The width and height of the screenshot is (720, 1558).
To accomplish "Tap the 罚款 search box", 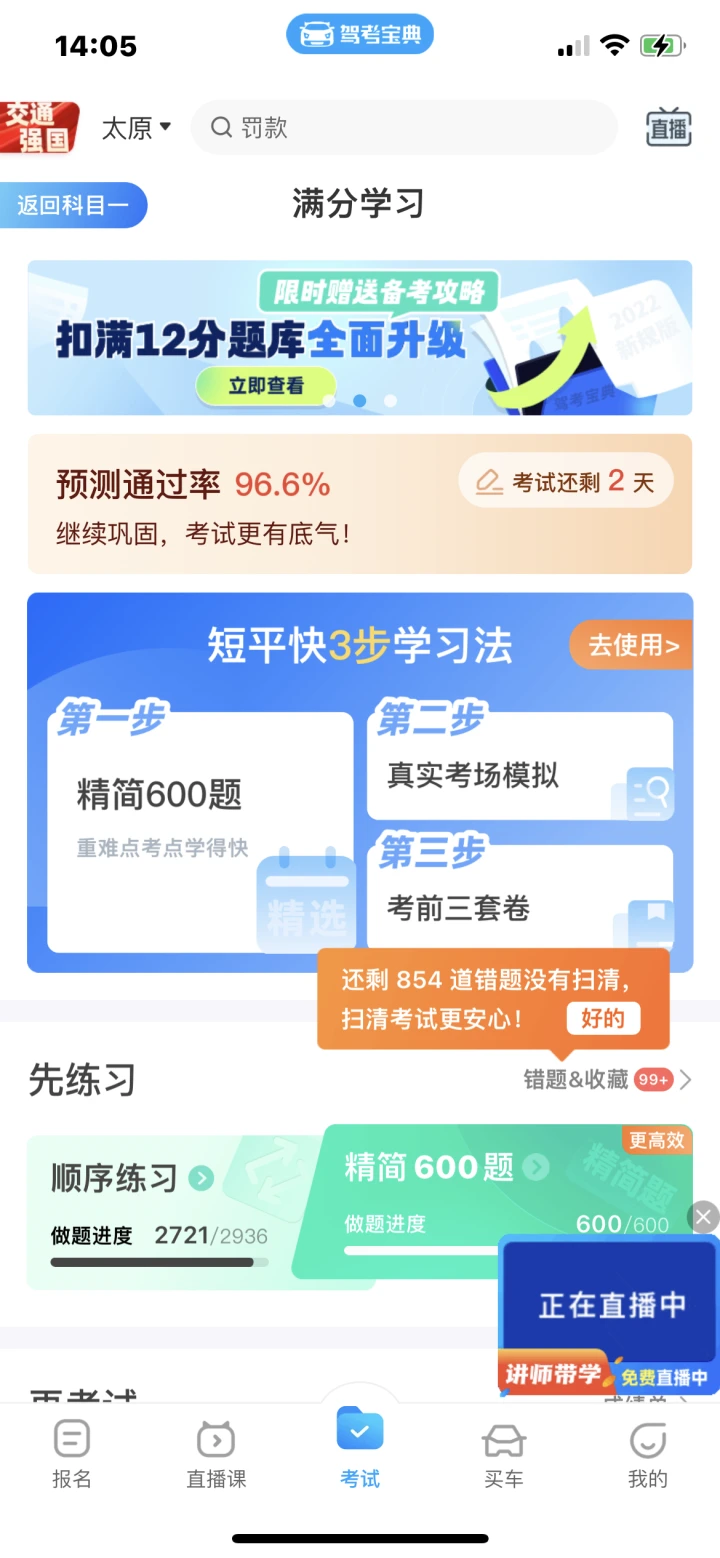I will (x=404, y=127).
